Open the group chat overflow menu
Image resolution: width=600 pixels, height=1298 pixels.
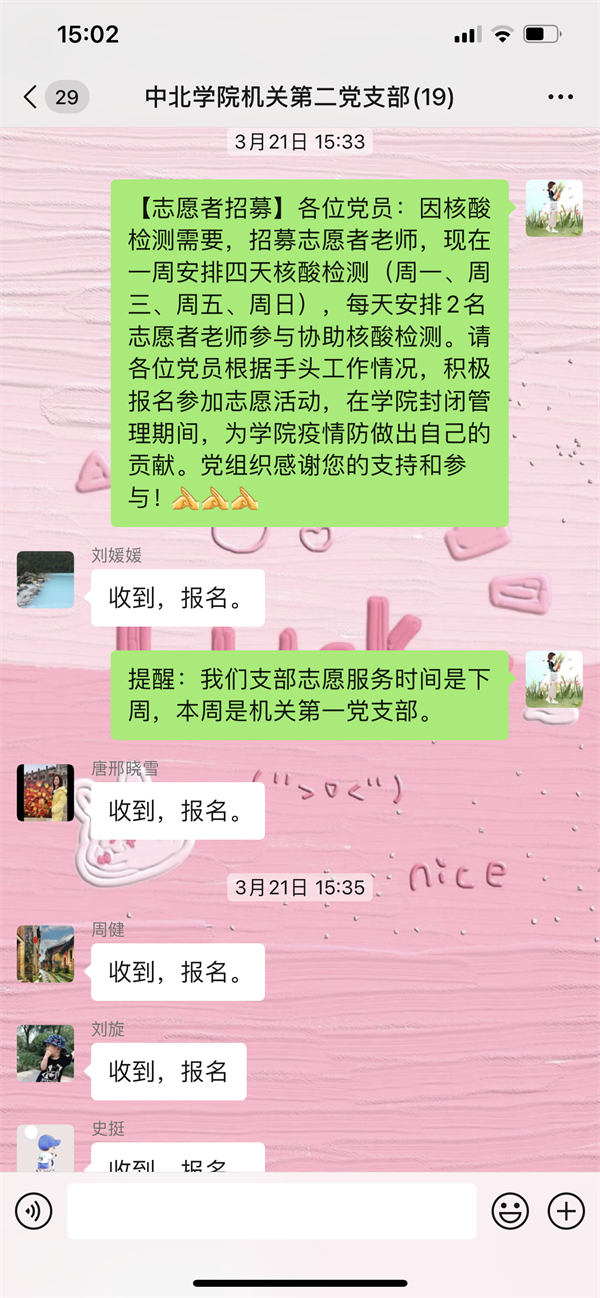point(560,97)
